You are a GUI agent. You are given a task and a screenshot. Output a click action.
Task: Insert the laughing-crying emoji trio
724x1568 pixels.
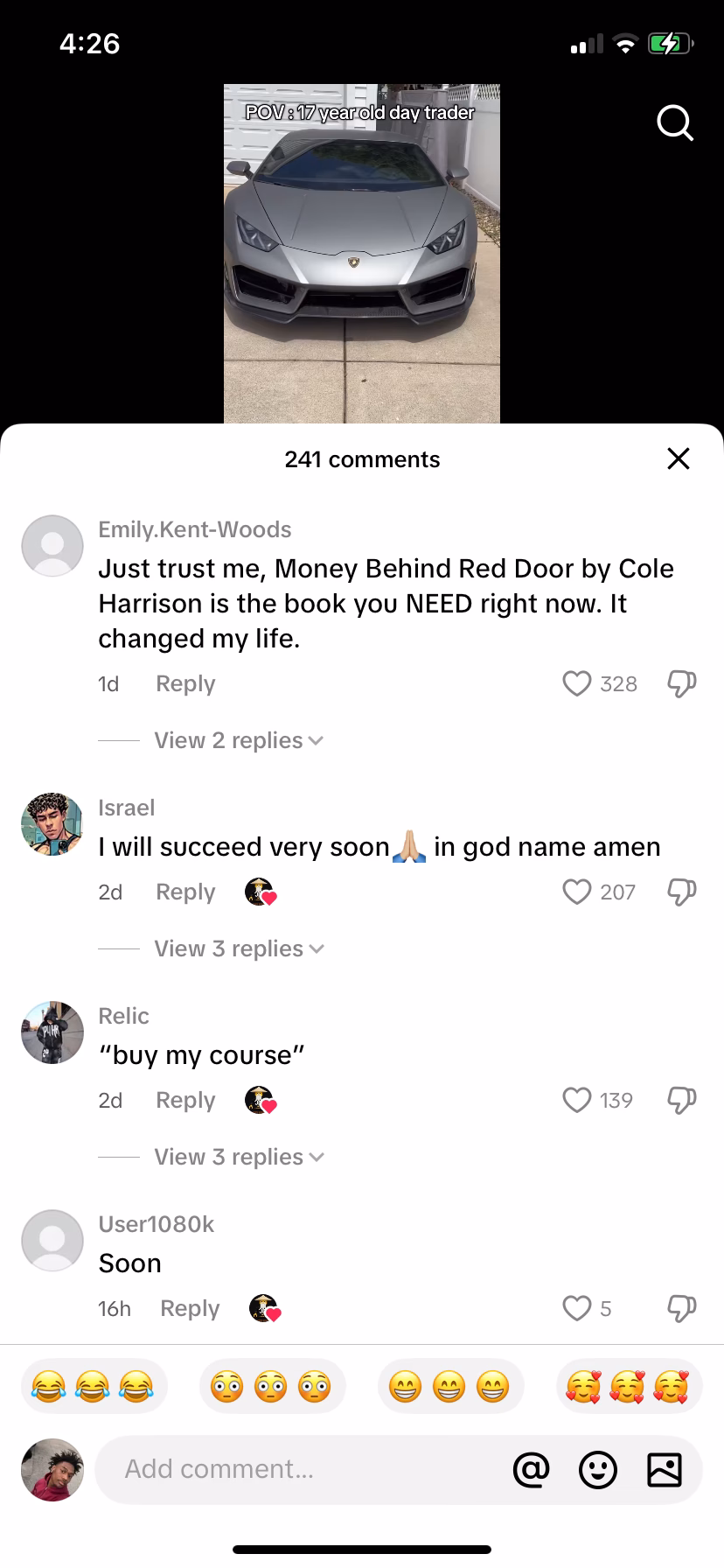[x=93, y=1386]
